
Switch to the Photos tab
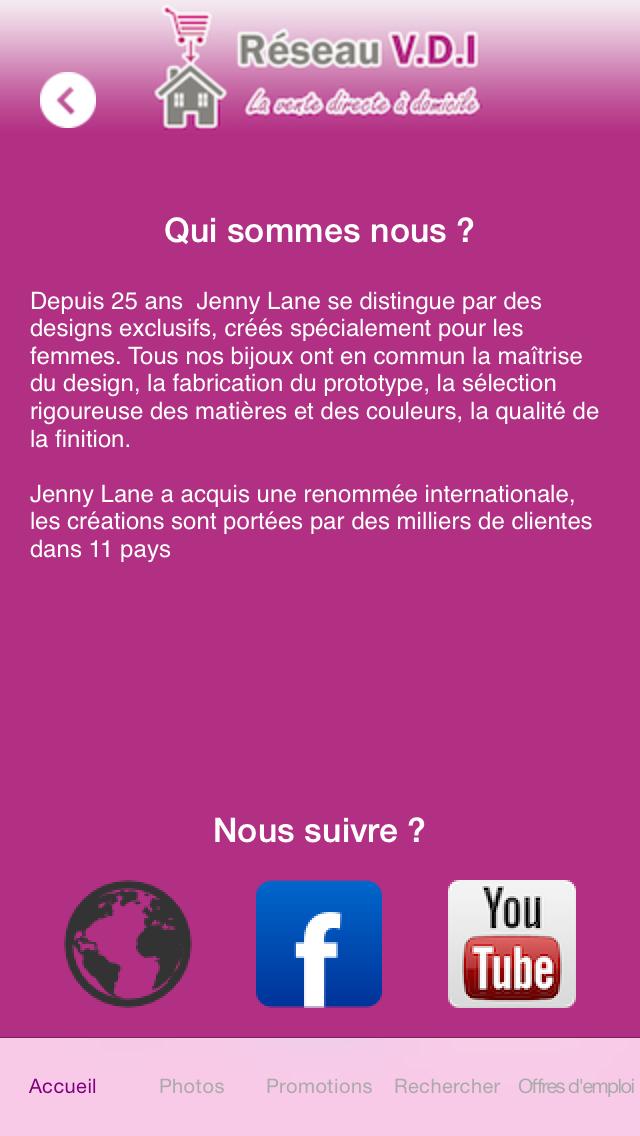point(192,1086)
